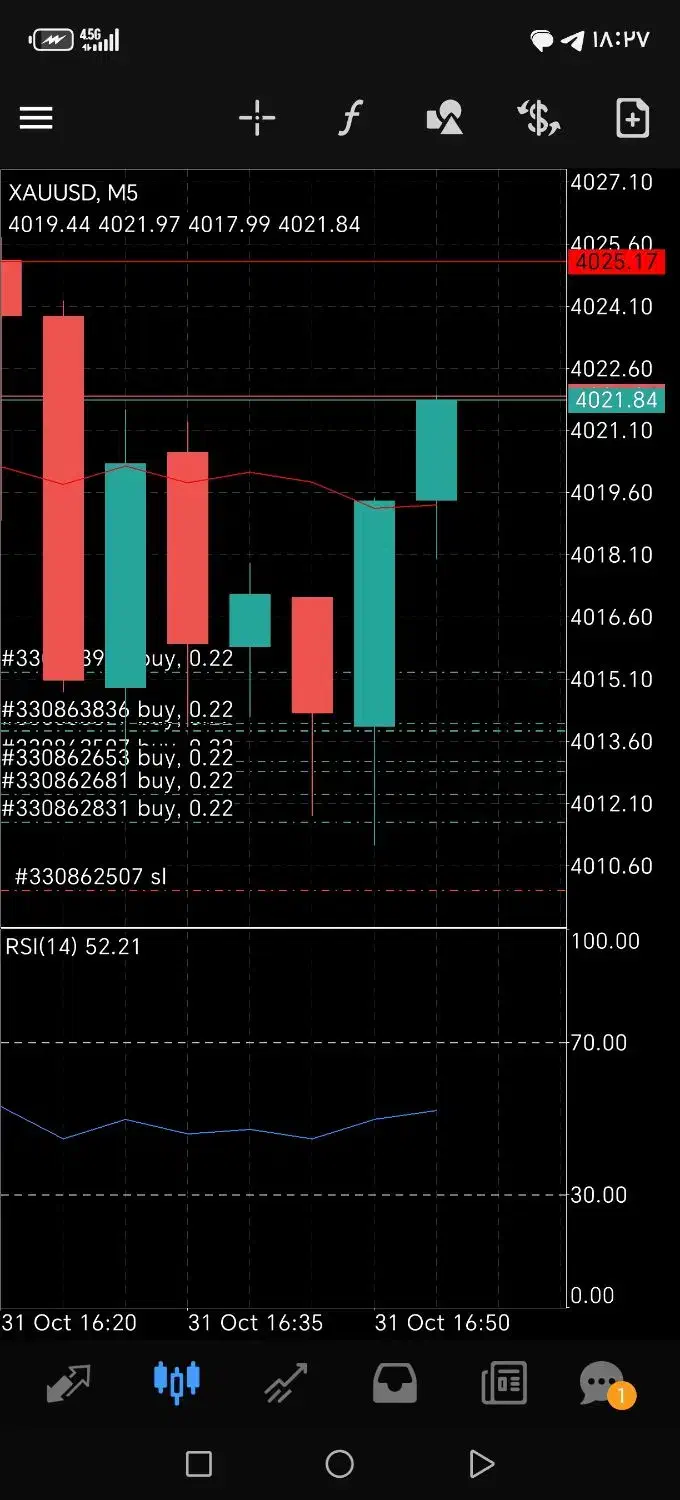
Task: Select the Chart tab
Action: (176, 1384)
